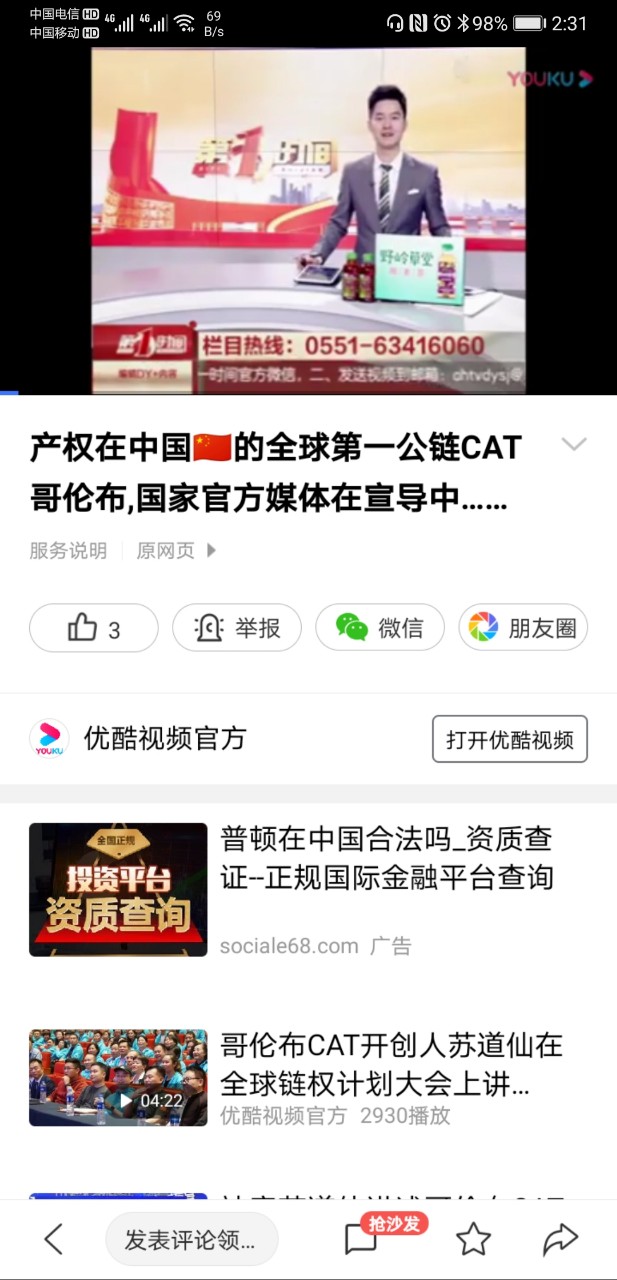
Task: Add this page to favorites with the star
Action: click(473, 1240)
